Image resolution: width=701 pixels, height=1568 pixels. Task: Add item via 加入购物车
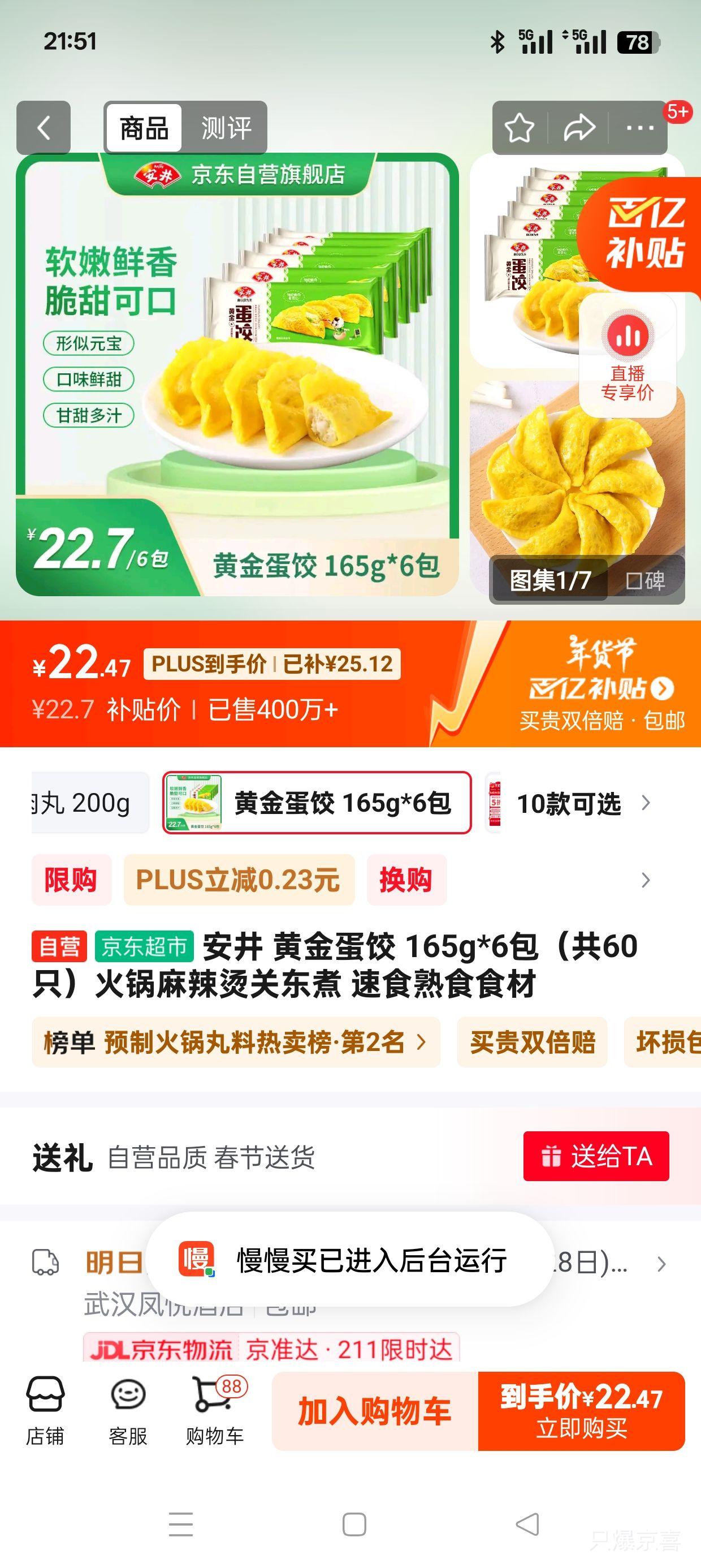click(x=374, y=1411)
